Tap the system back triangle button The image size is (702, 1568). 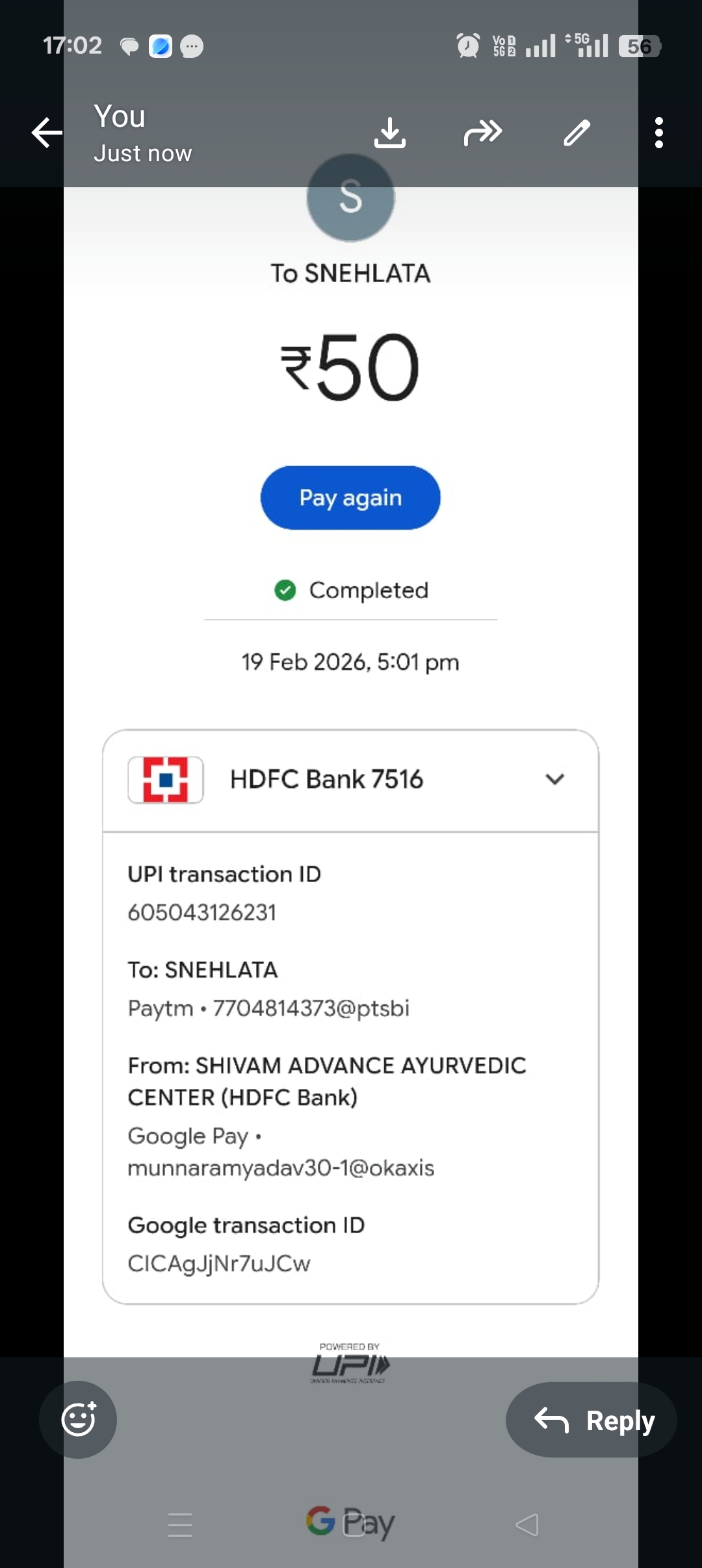[x=526, y=1524]
